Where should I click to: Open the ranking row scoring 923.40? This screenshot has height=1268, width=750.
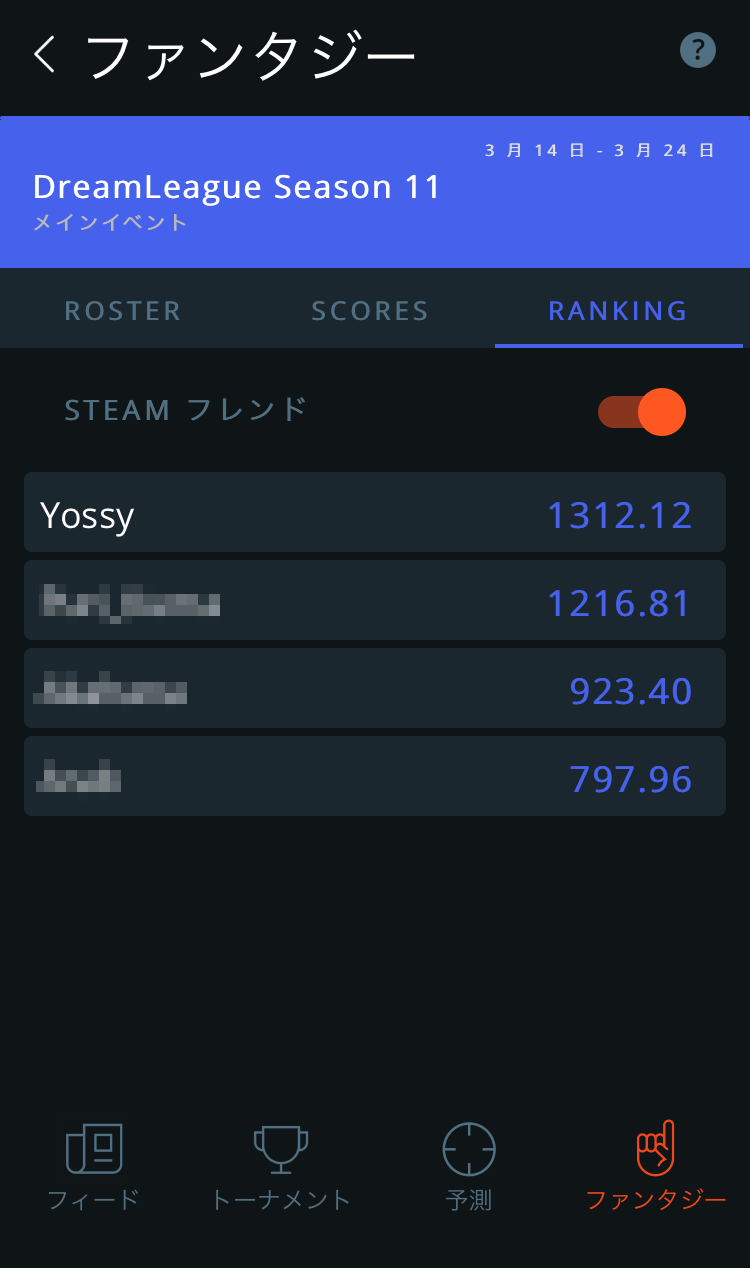(x=375, y=688)
